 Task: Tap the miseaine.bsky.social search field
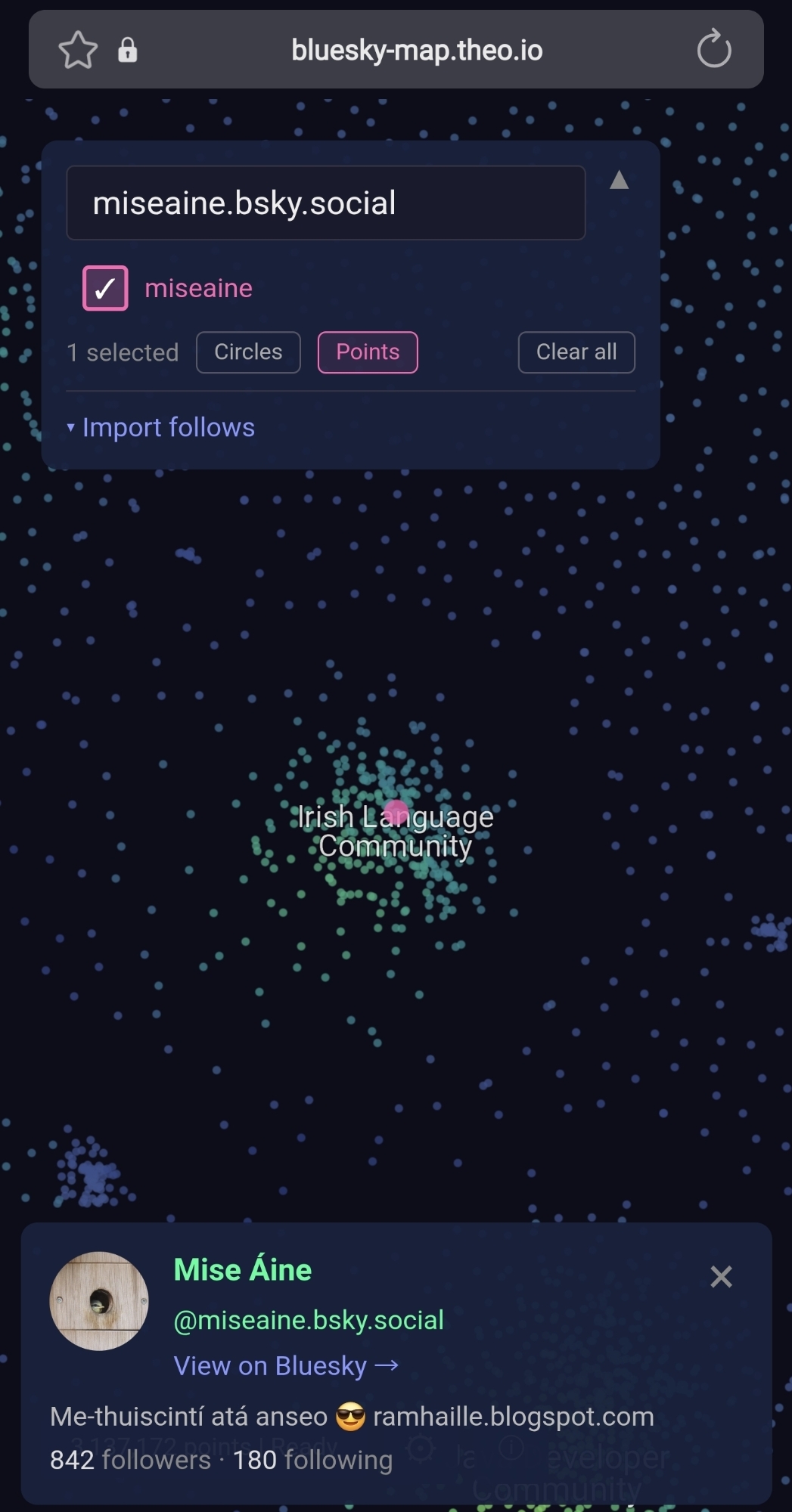(x=325, y=203)
